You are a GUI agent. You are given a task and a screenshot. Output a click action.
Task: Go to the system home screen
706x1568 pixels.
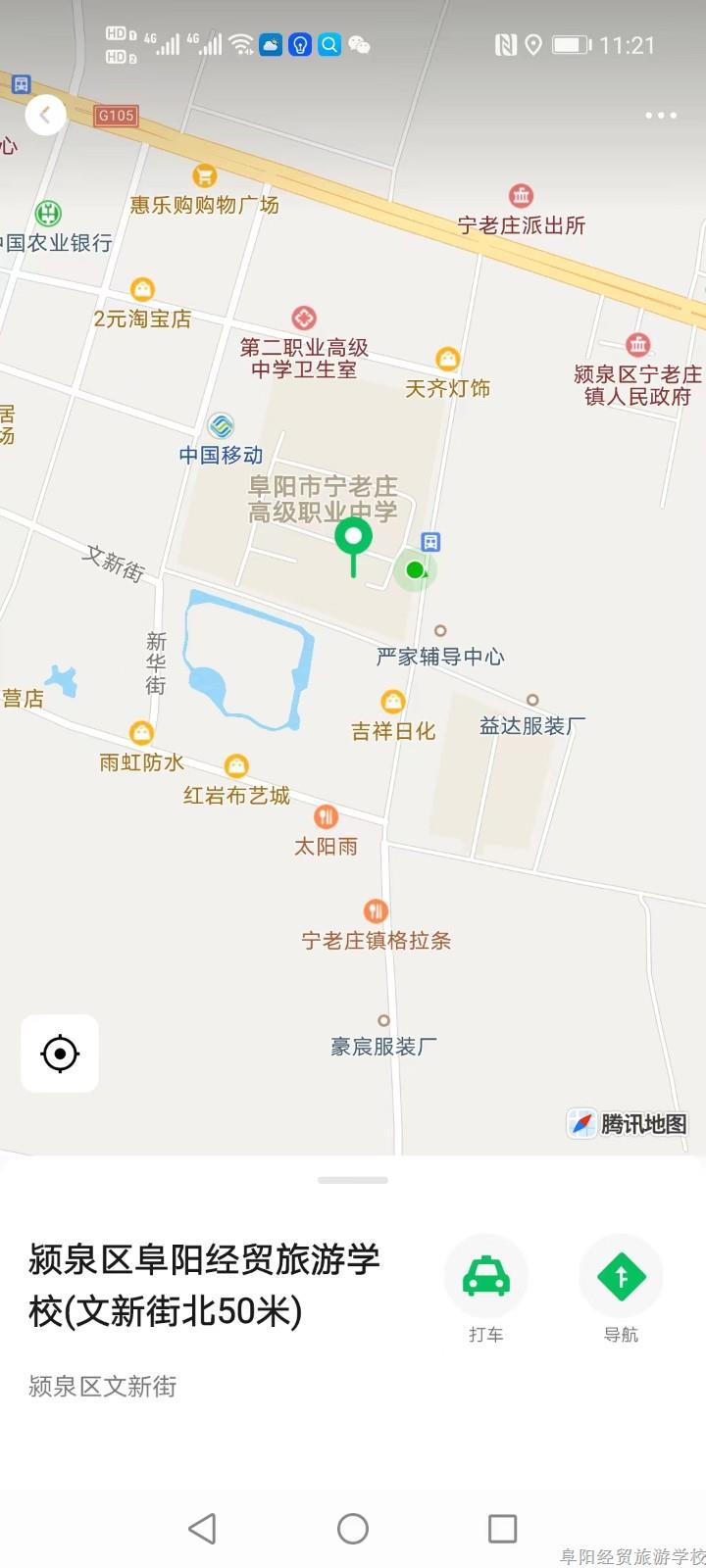tap(353, 1529)
